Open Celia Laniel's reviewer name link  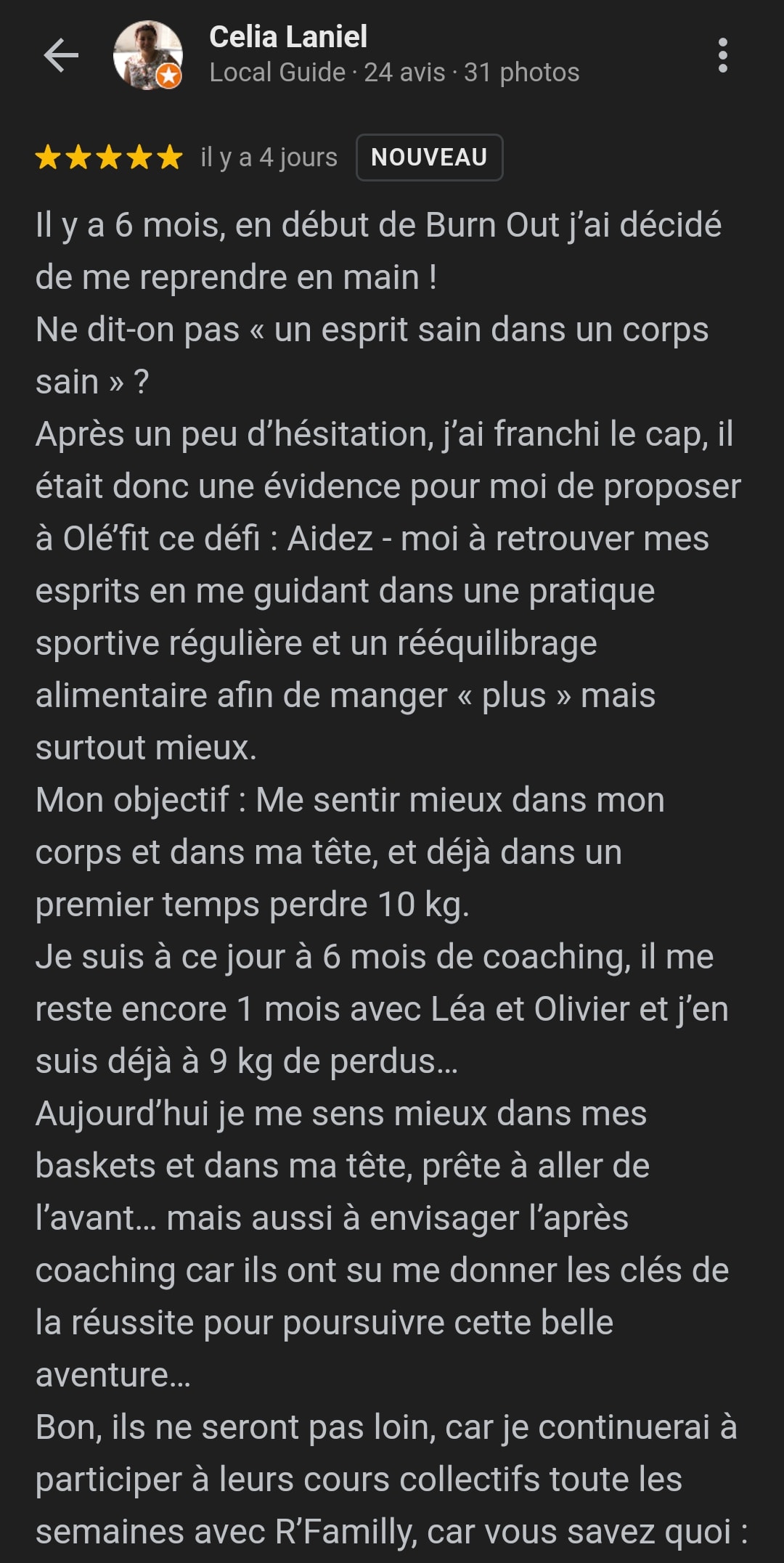(x=287, y=37)
